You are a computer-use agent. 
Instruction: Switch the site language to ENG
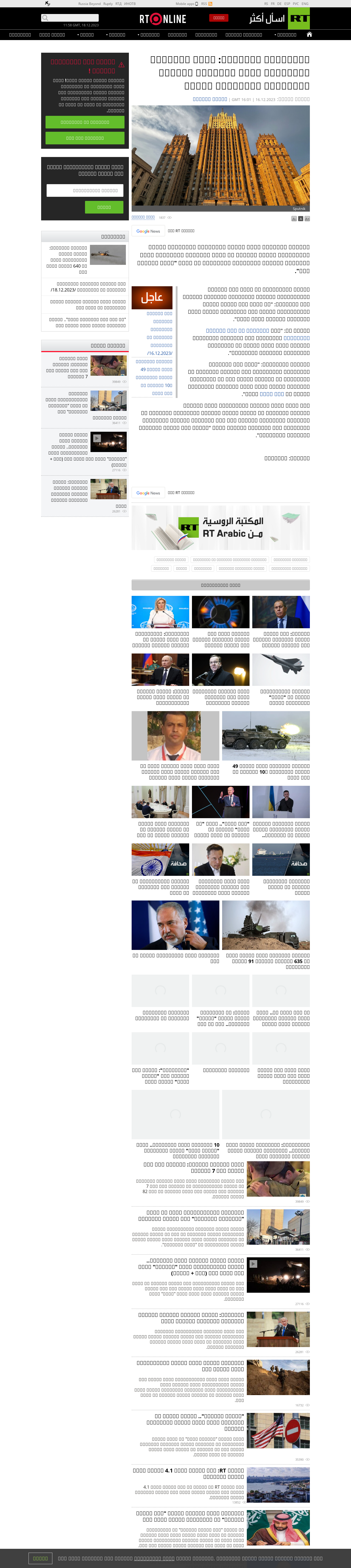coord(305,4)
